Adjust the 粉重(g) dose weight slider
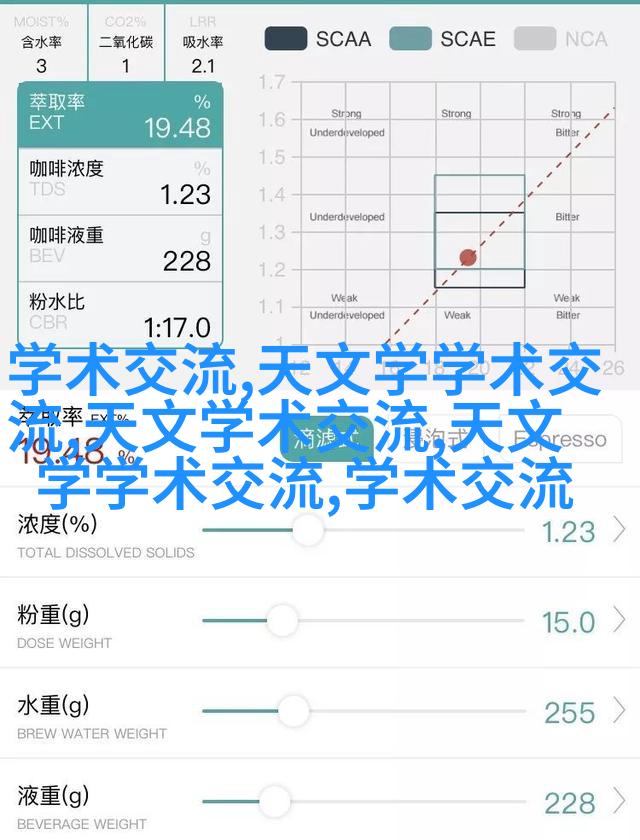640x840 pixels. pyautogui.click(x=282, y=621)
